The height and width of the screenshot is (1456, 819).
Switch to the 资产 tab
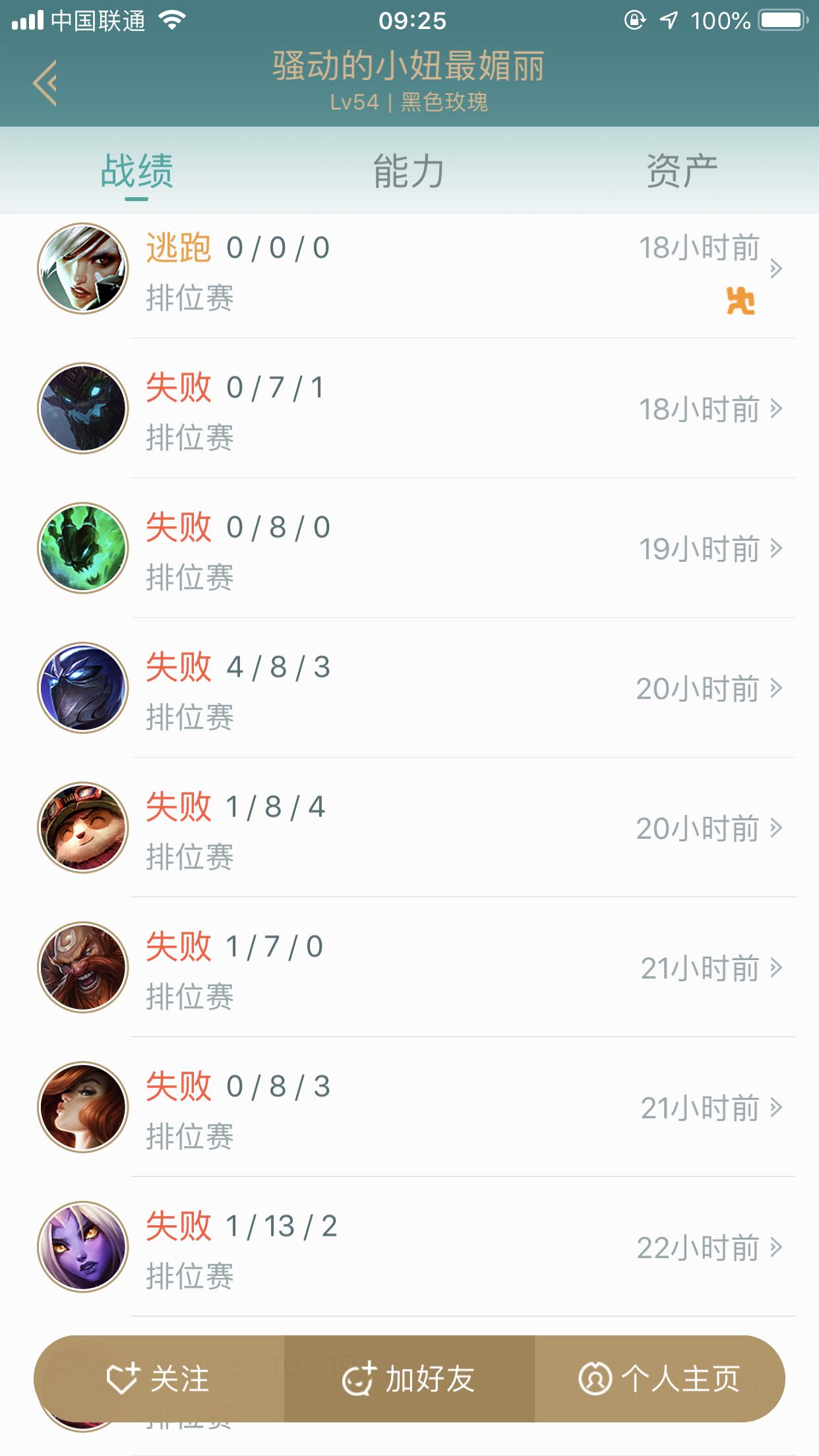(682, 171)
